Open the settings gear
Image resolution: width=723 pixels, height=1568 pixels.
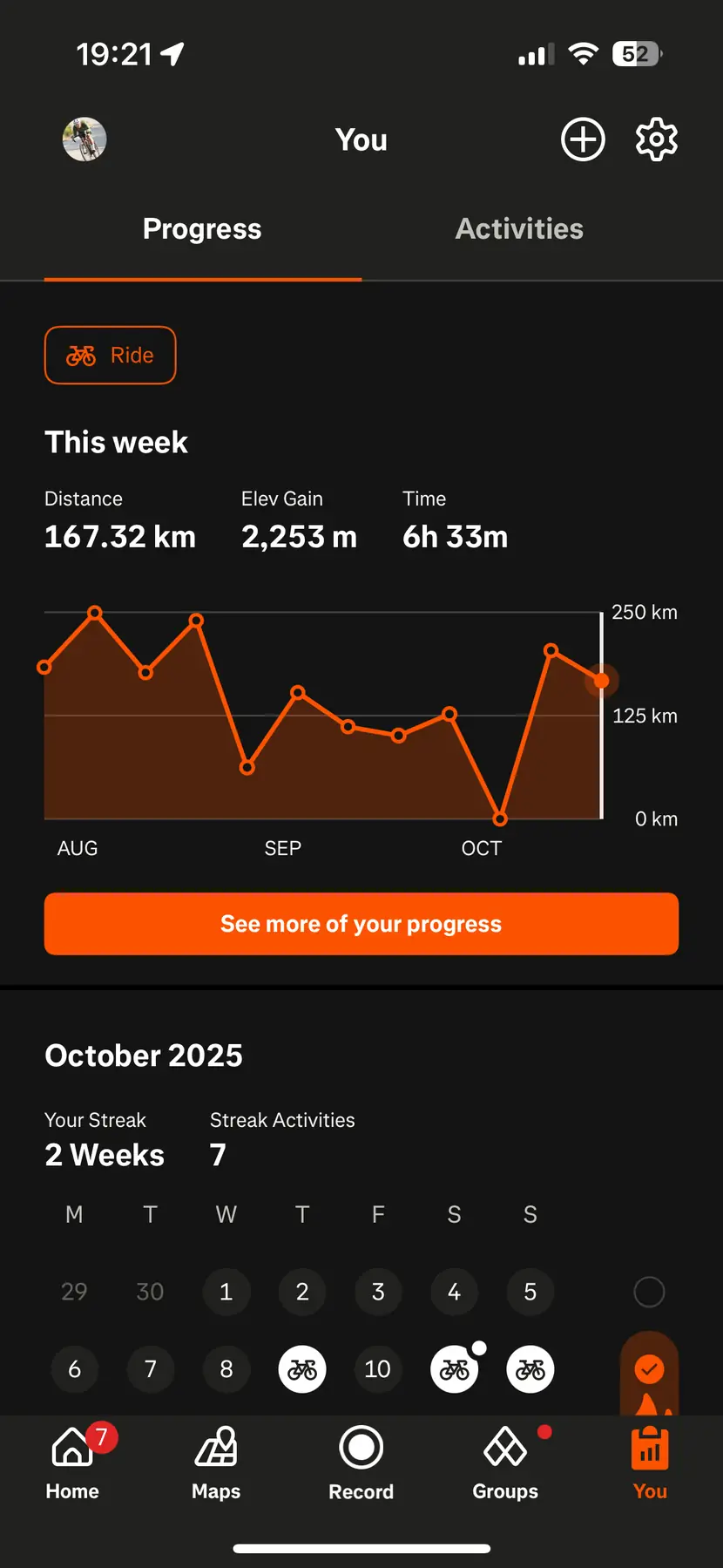pyautogui.click(x=656, y=139)
